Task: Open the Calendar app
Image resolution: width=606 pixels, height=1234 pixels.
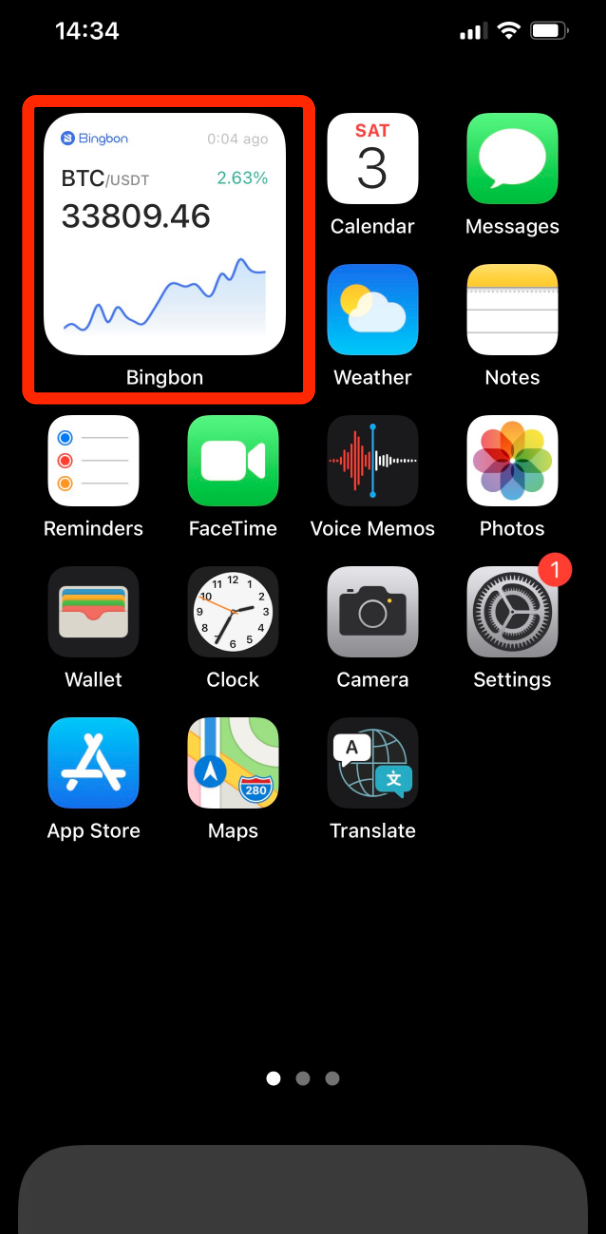Action: (372, 160)
